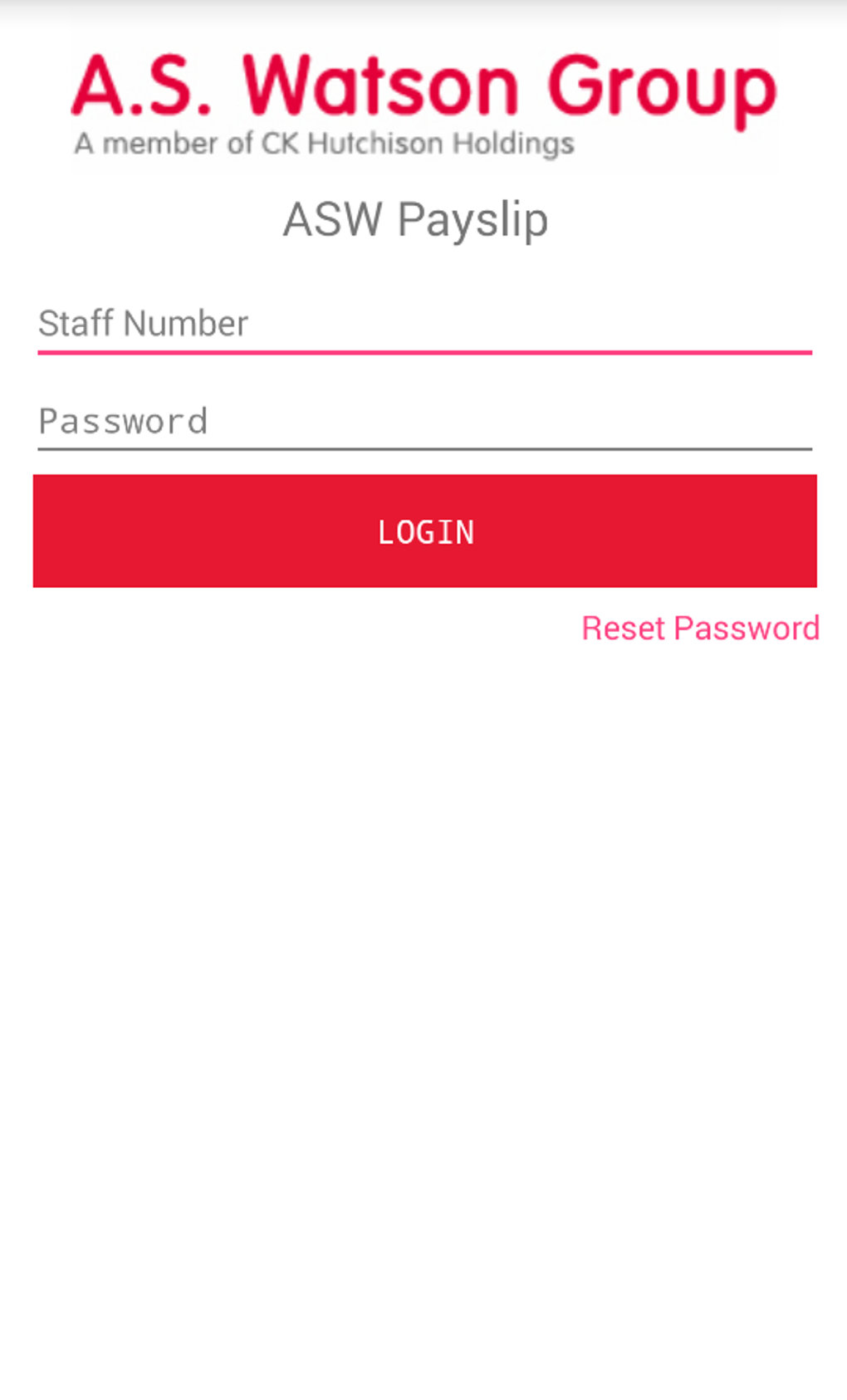Click the Staff Number placeholder text
Image resolution: width=847 pixels, height=1400 pixels.
coord(142,323)
